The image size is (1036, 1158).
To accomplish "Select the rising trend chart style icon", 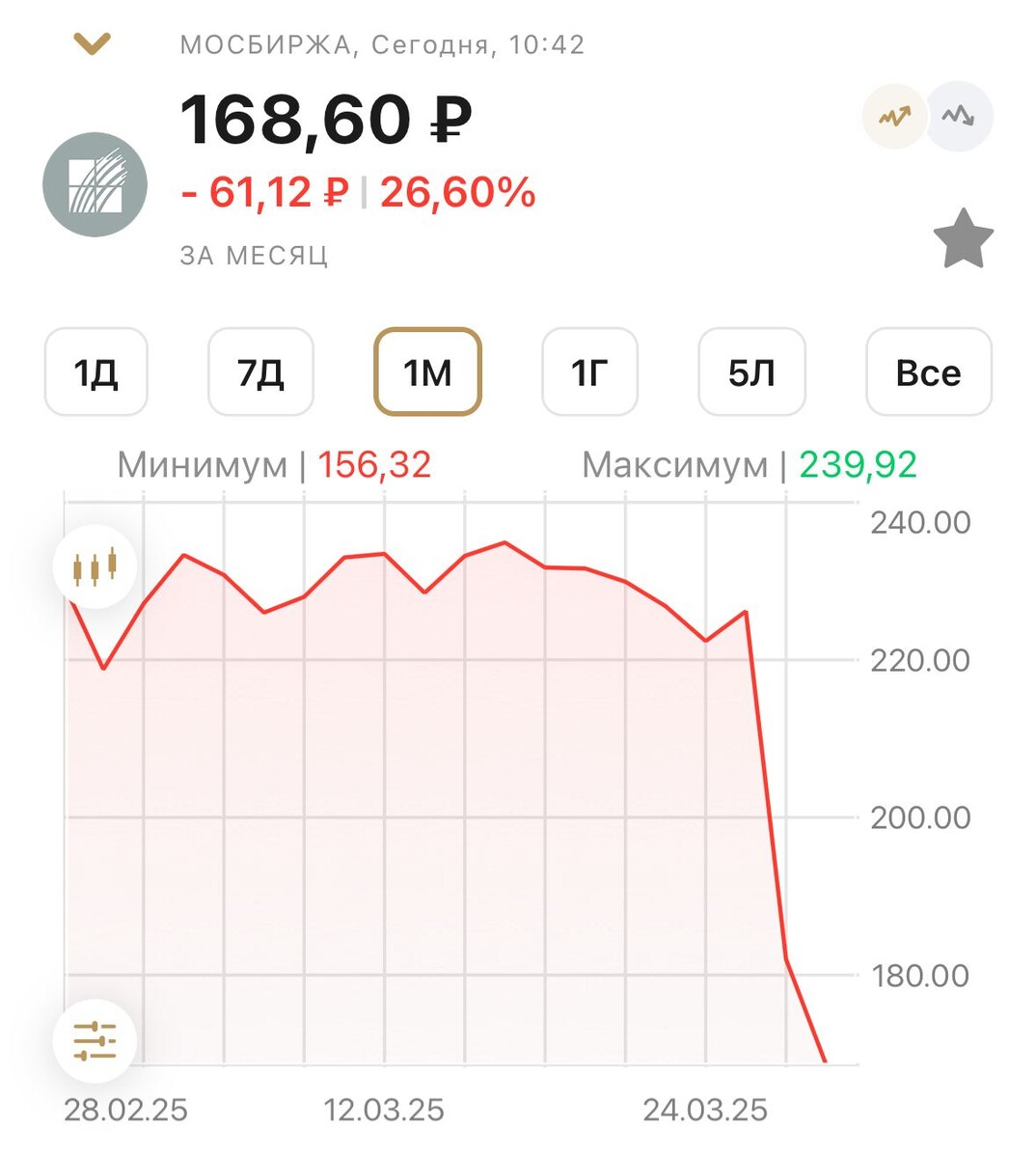I will coord(896,115).
